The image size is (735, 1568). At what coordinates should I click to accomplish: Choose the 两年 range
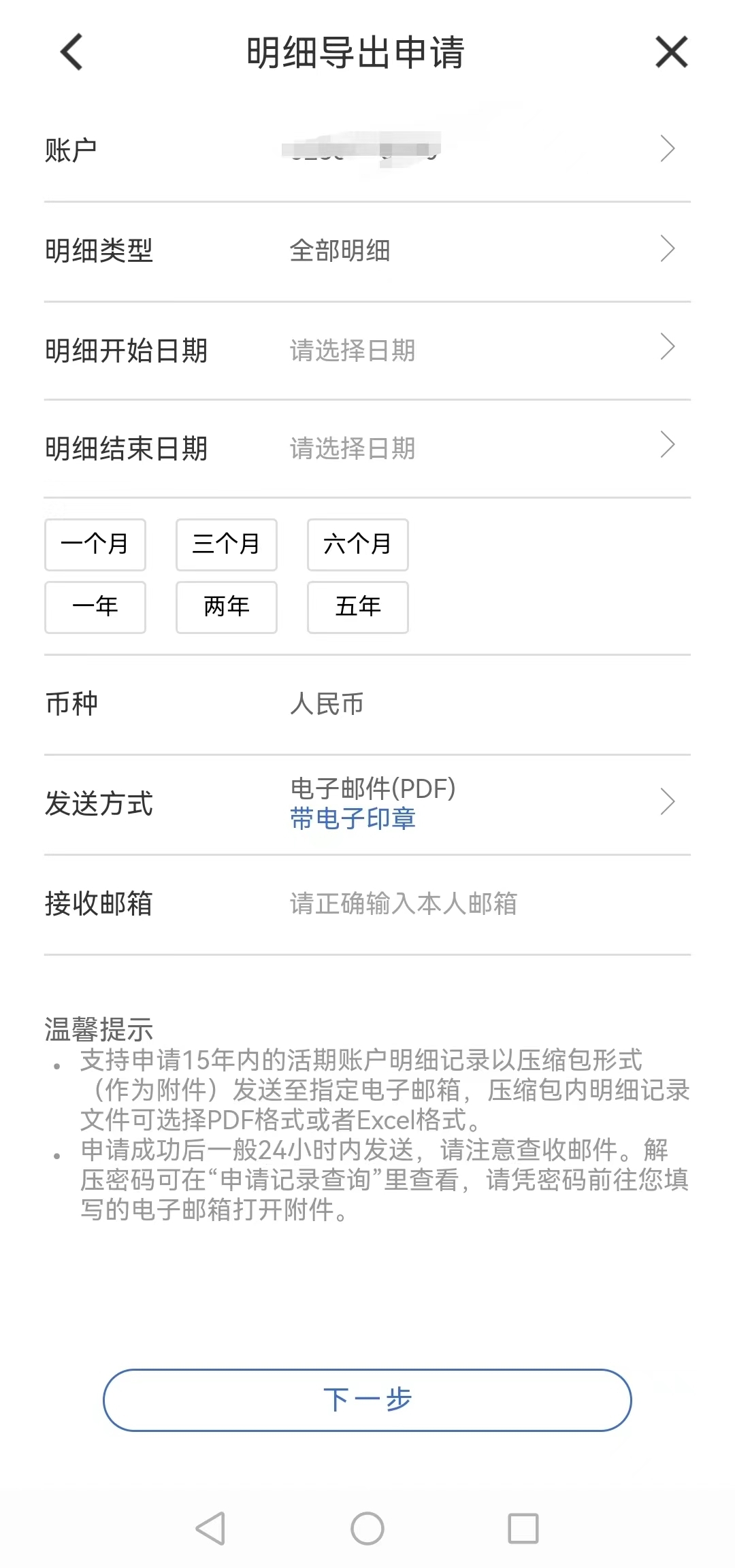(226, 607)
